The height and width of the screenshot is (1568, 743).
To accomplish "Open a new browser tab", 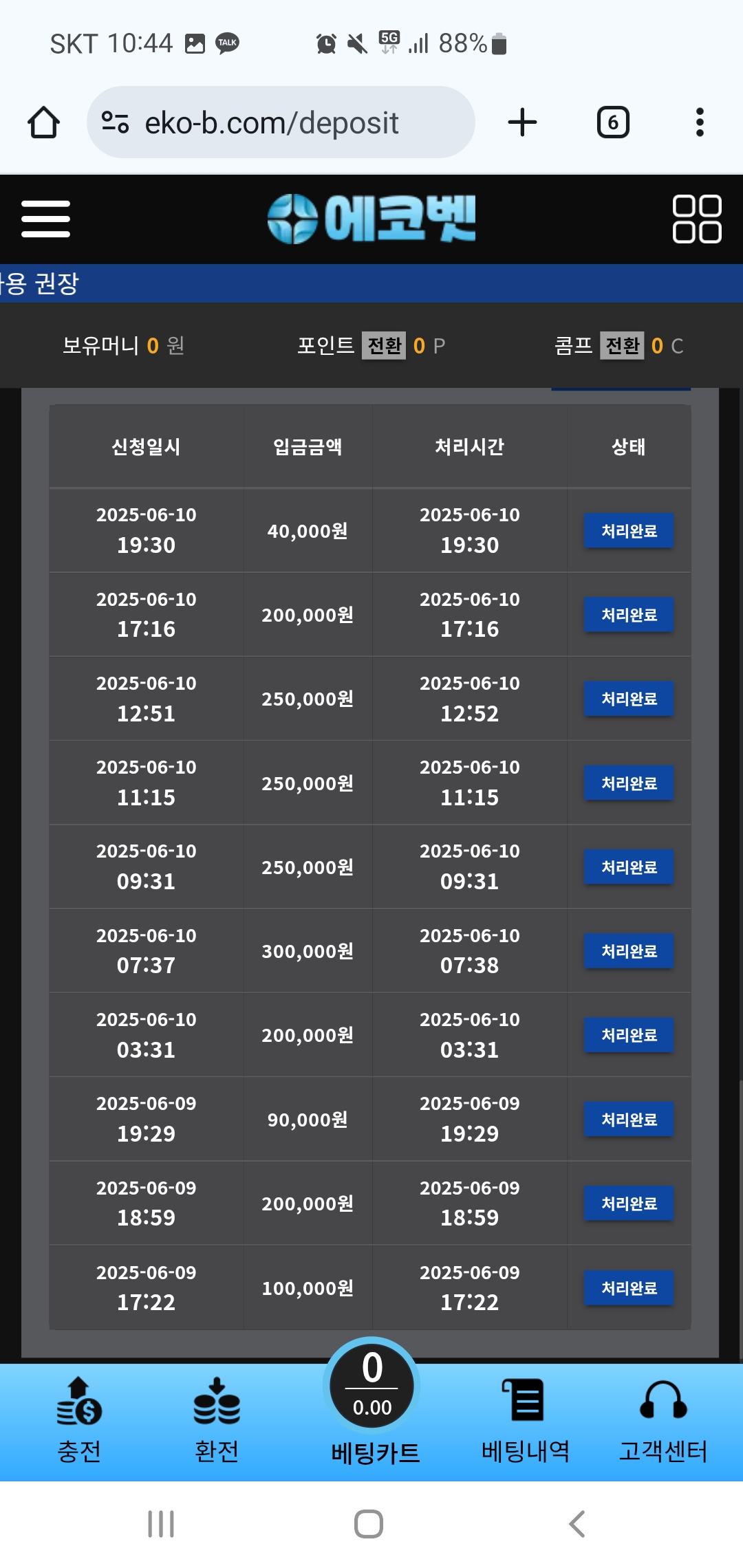I will pos(522,122).
